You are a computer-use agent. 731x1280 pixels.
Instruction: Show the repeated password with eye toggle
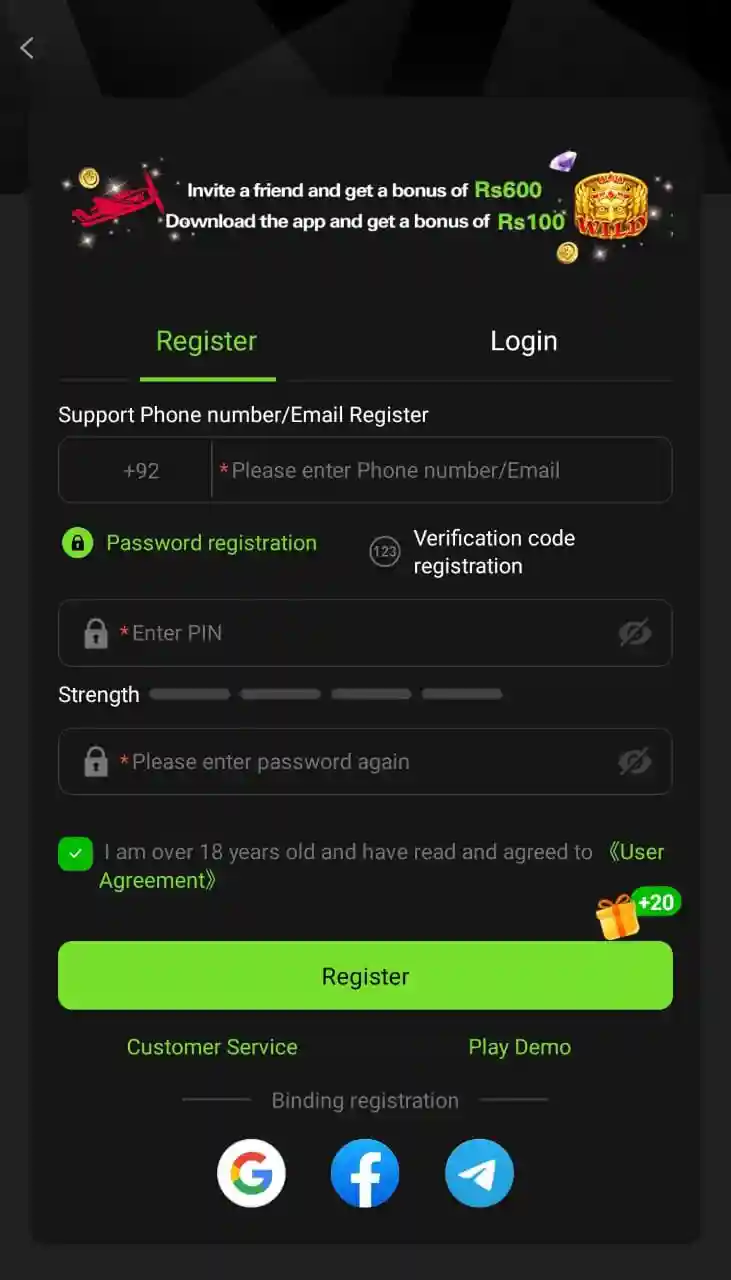637,761
